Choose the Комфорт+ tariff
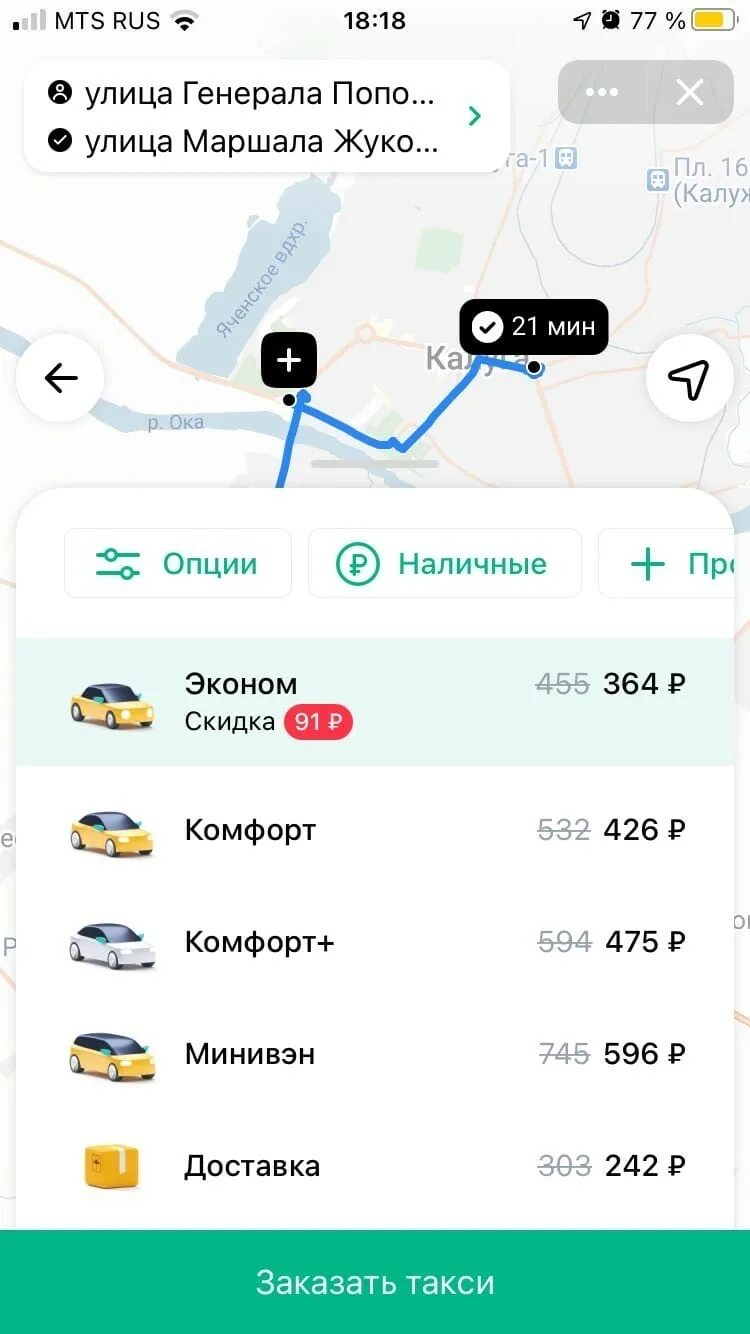750x1334 pixels. (375, 942)
